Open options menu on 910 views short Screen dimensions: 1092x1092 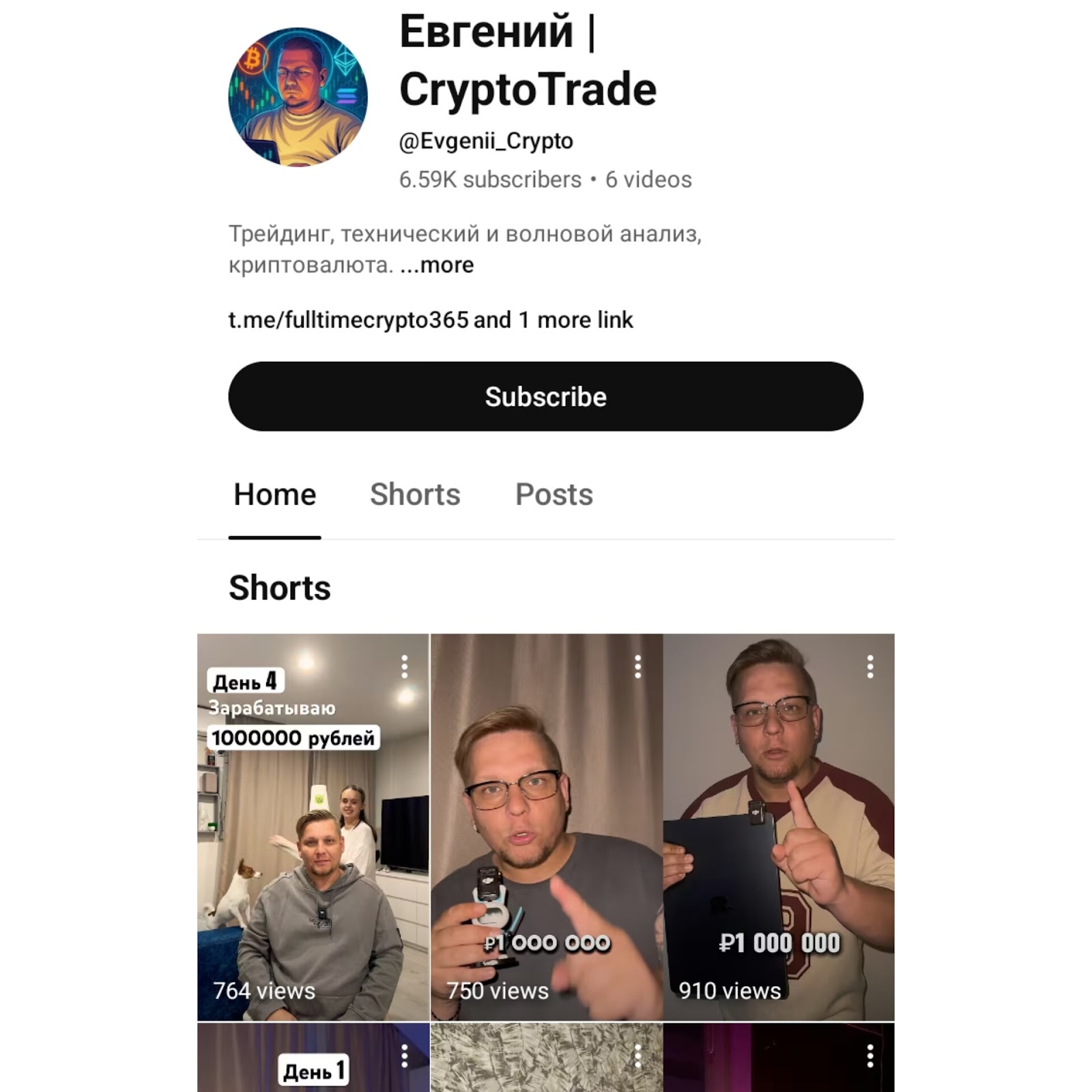(870, 667)
